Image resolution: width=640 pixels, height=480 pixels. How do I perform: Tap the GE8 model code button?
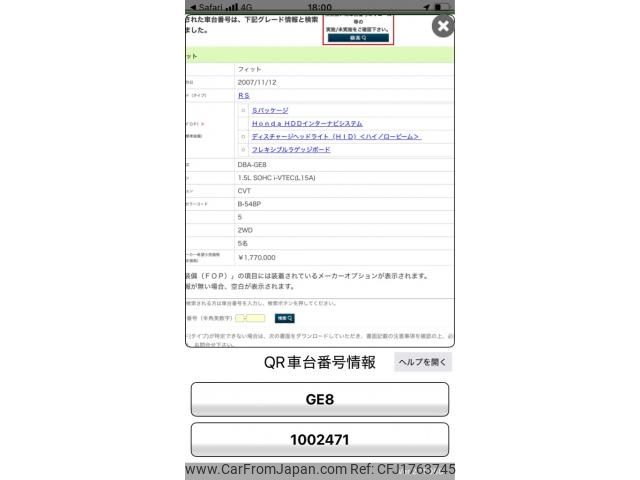point(319,399)
